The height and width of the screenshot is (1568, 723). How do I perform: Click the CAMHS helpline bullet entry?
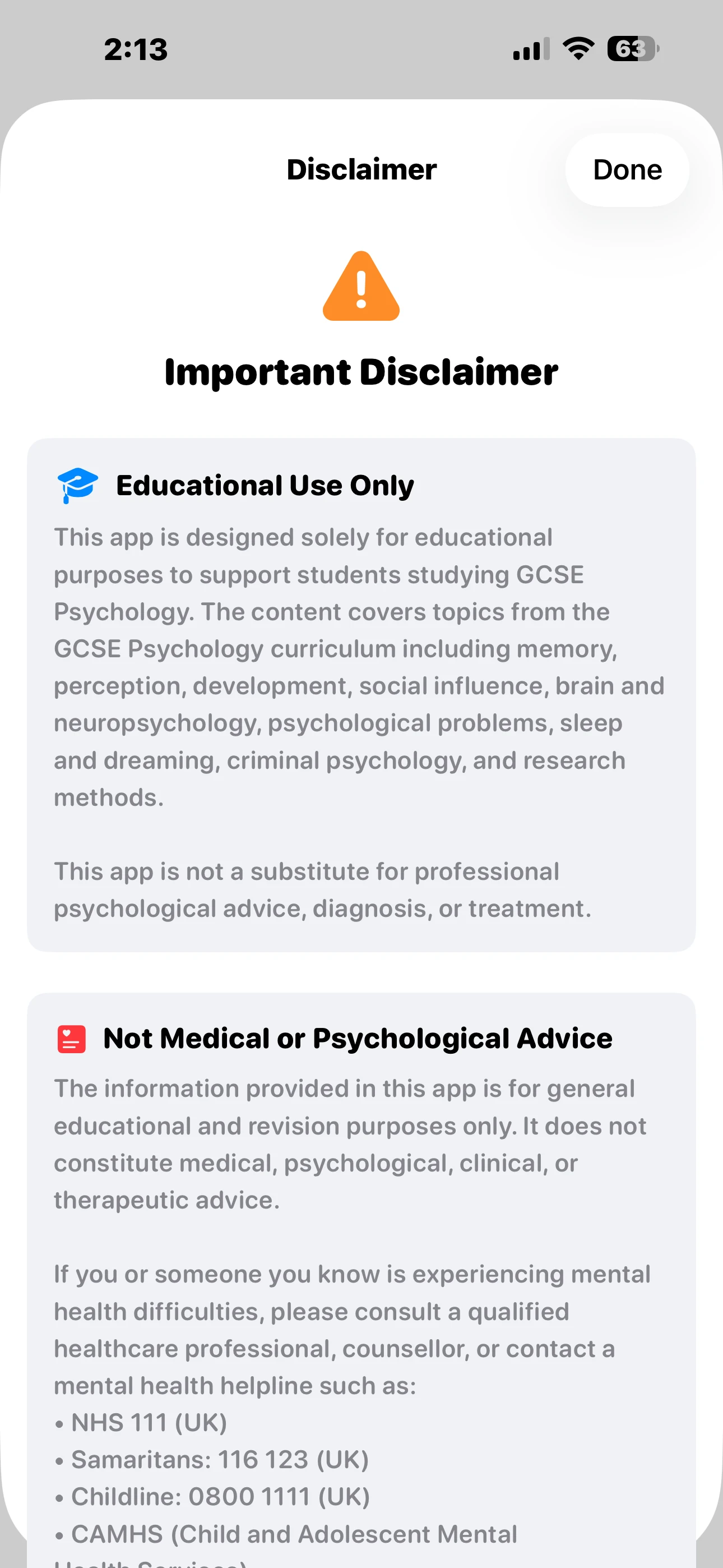click(293, 1533)
